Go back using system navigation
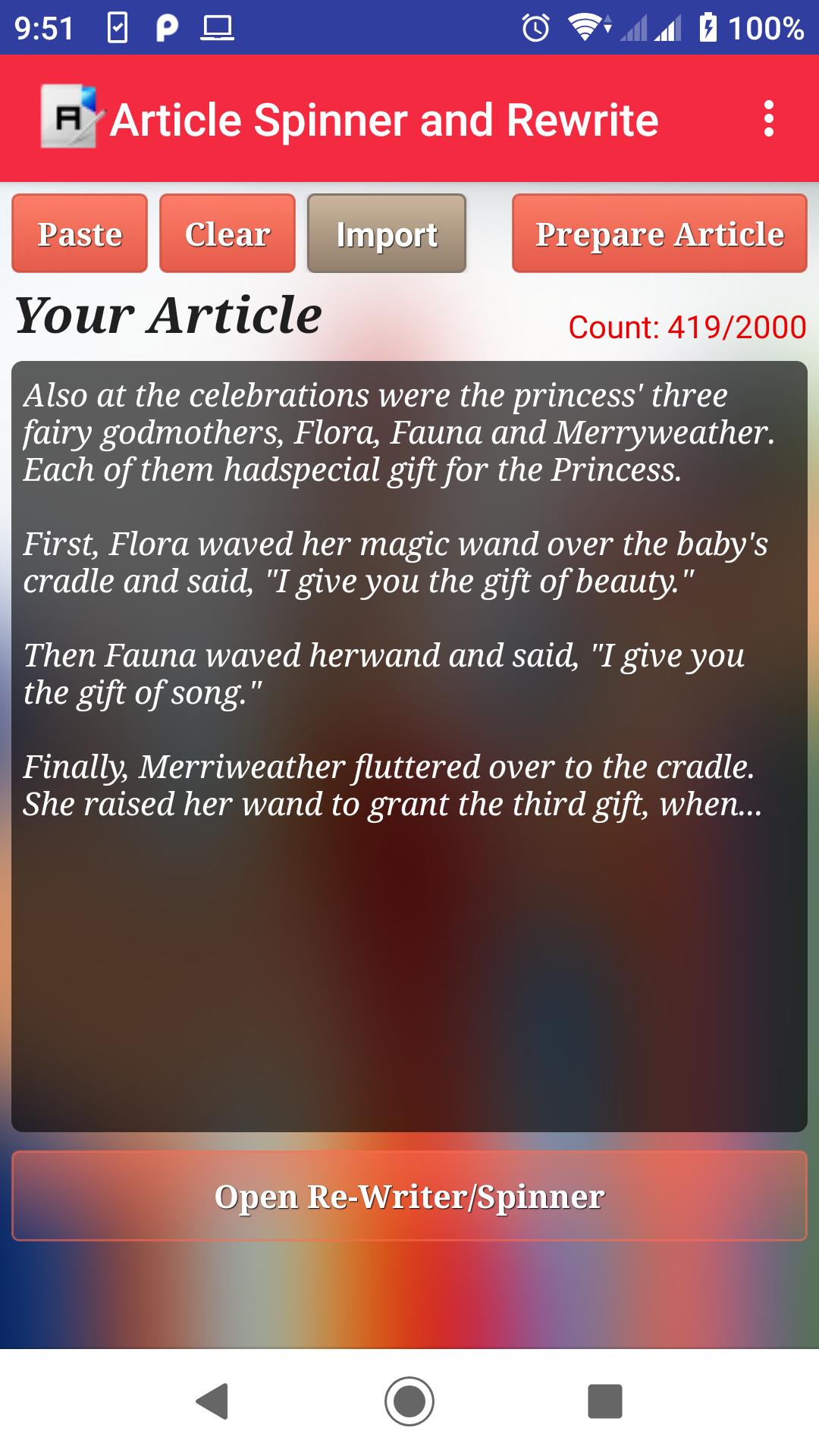 213,1401
